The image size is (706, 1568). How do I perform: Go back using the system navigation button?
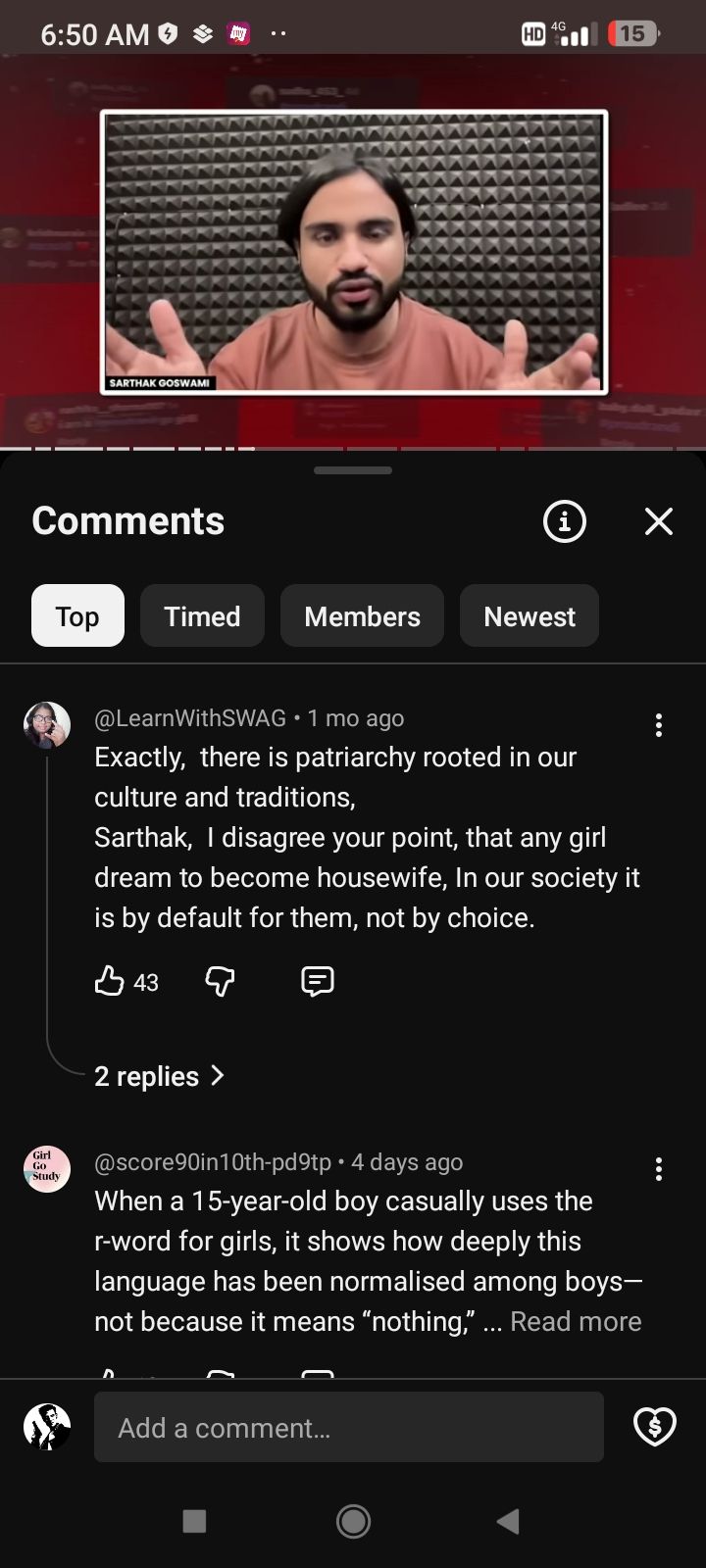[508, 1521]
